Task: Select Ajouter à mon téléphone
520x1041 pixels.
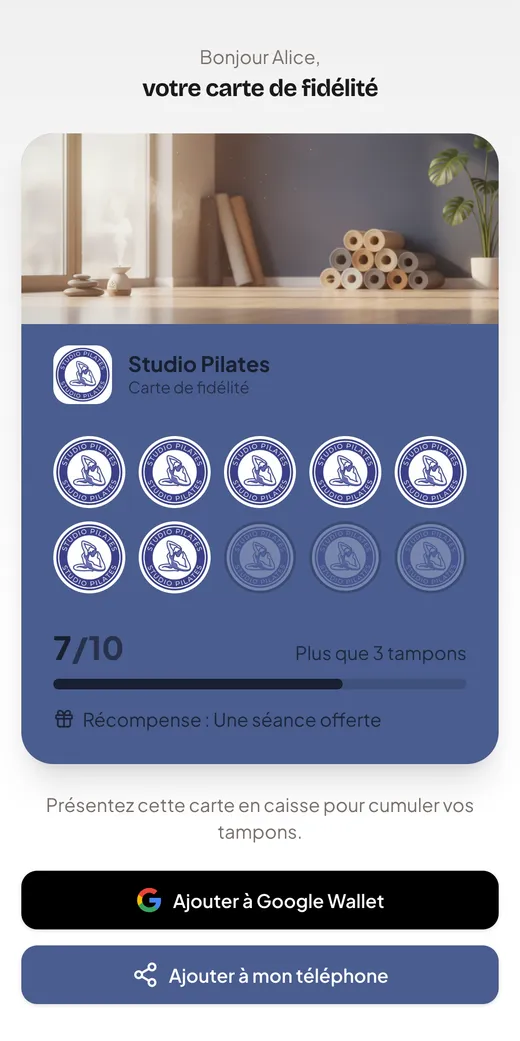Action: tap(260, 975)
